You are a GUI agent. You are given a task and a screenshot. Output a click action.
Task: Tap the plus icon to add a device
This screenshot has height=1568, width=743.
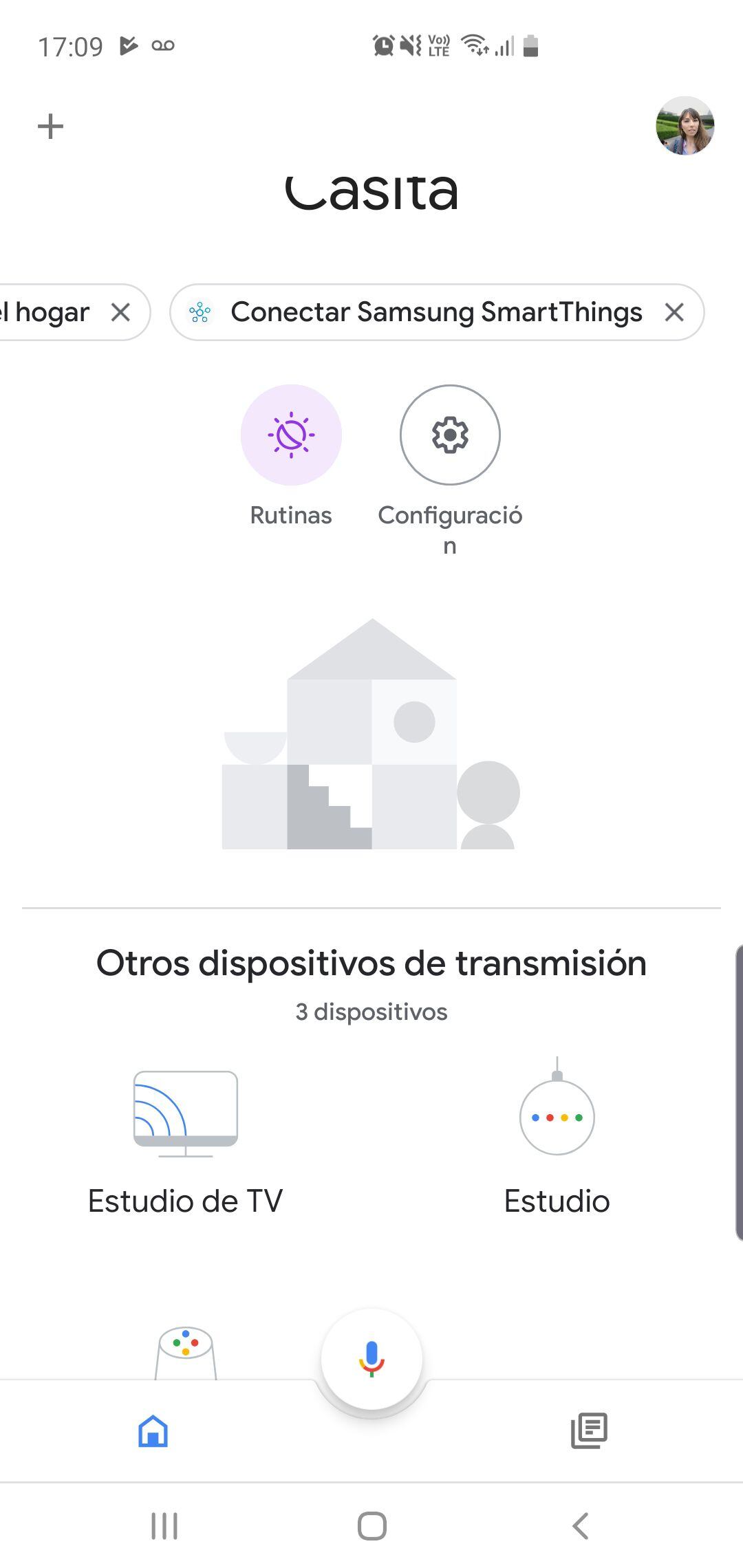(50, 127)
